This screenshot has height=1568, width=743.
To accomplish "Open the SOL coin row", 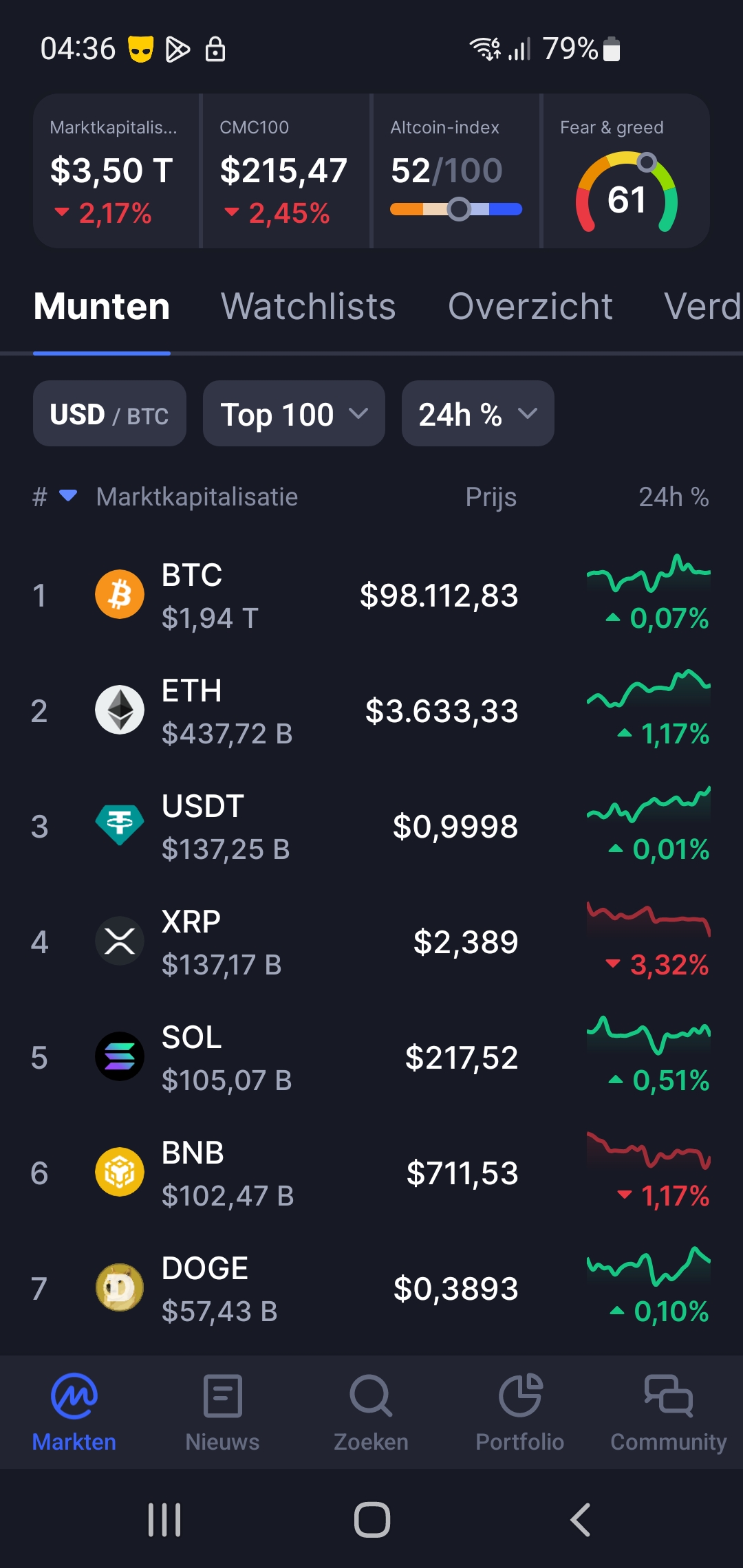I will click(x=371, y=1057).
